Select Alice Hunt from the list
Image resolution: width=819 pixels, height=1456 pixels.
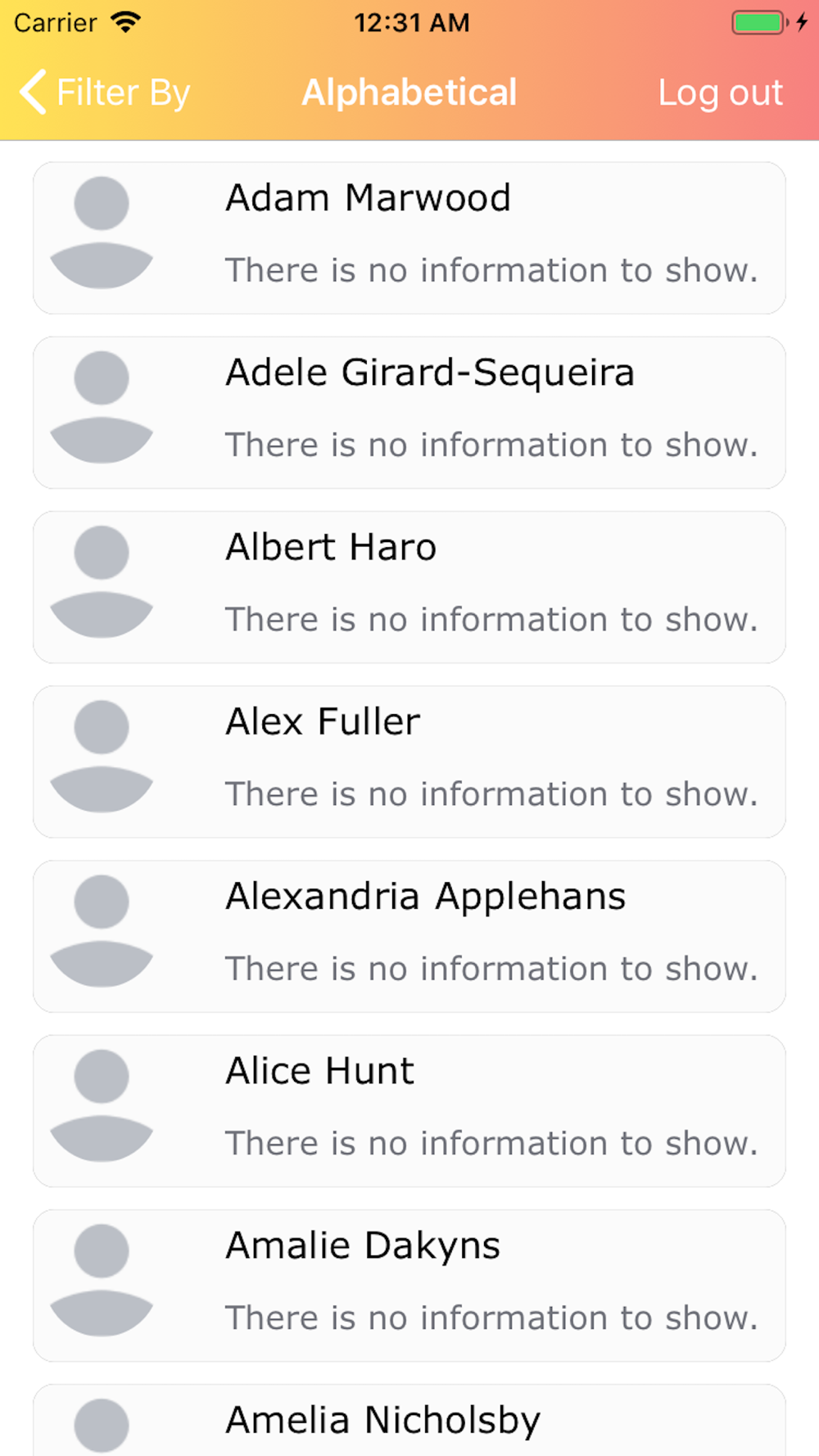[x=409, y=1110]
